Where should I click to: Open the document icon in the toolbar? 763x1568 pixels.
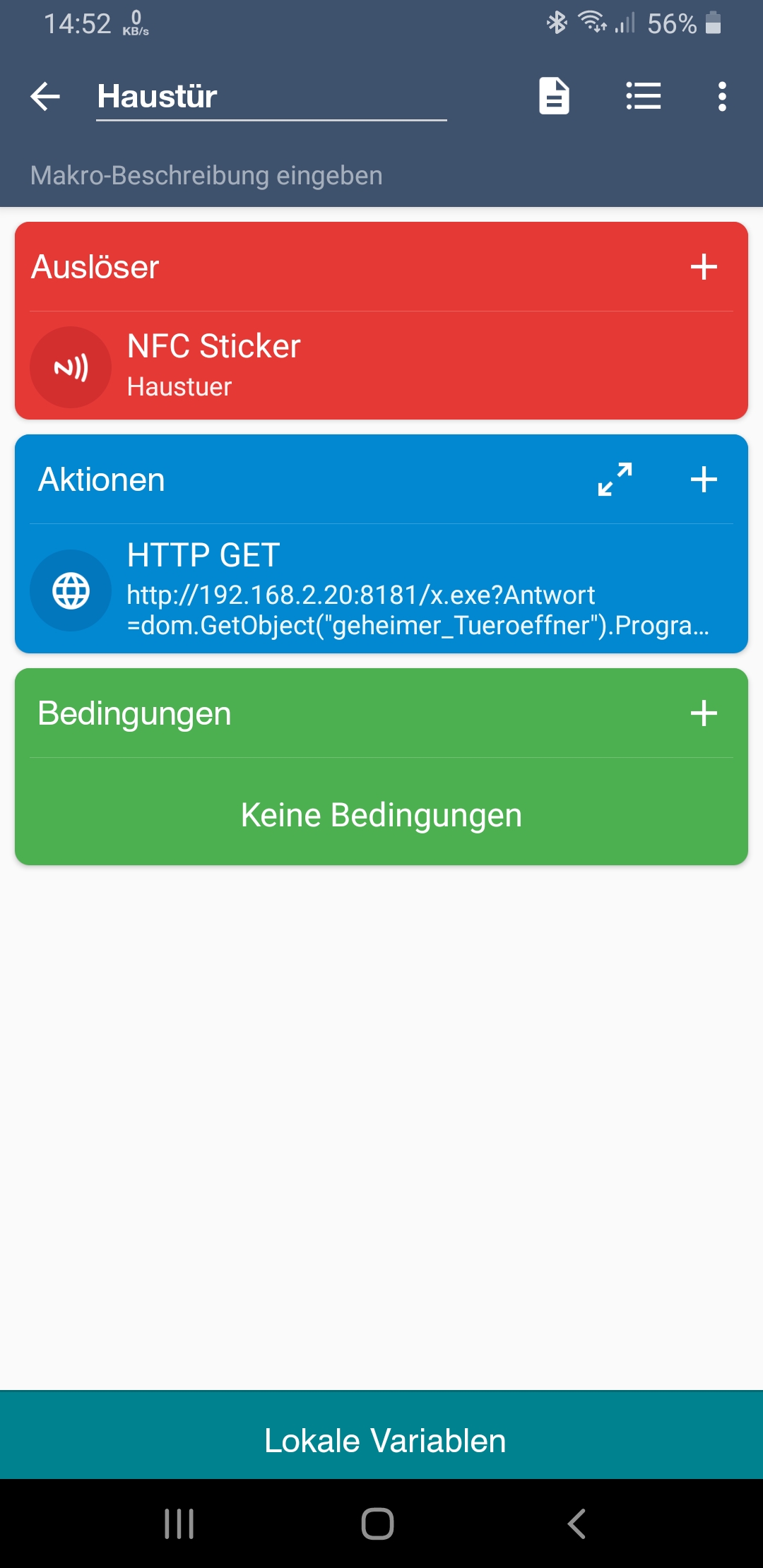point(555,96)
